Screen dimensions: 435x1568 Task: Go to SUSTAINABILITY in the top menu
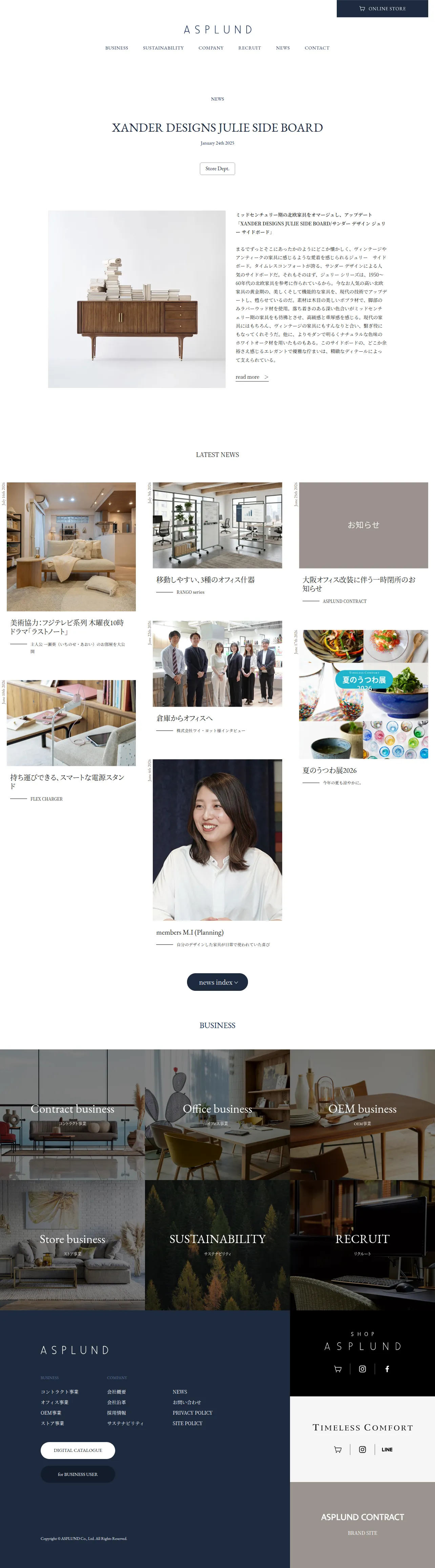[163, 48]
